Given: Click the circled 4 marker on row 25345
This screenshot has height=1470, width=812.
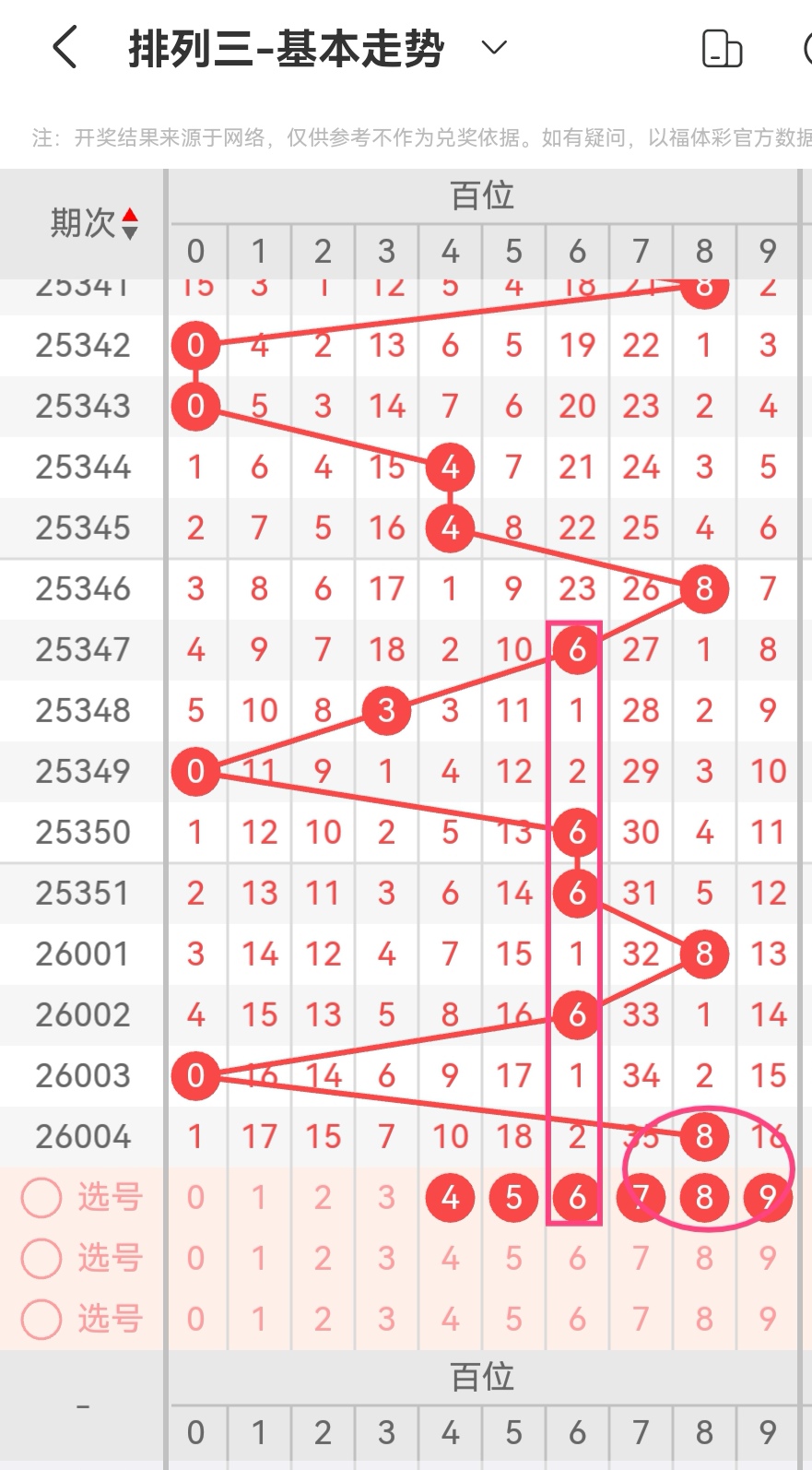Looking at the screenshot, I should click(x=450, y=528).
